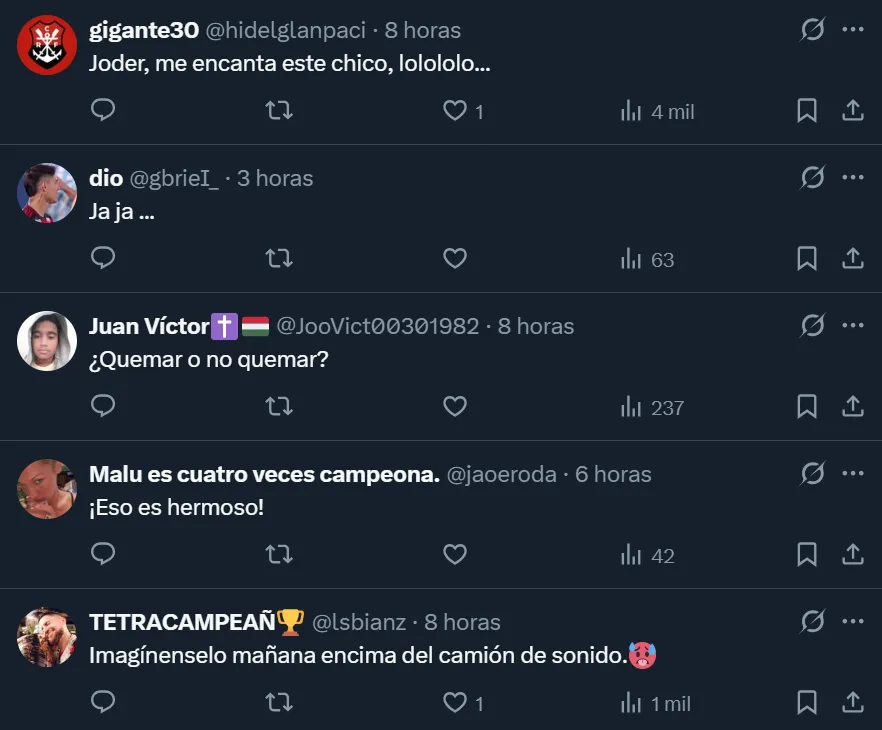The width and height of the screenshot is (882, 730).
Task: Like TETRACAMPEAÑ's reply
Action: pyautogui.click(x=455, y=703)
